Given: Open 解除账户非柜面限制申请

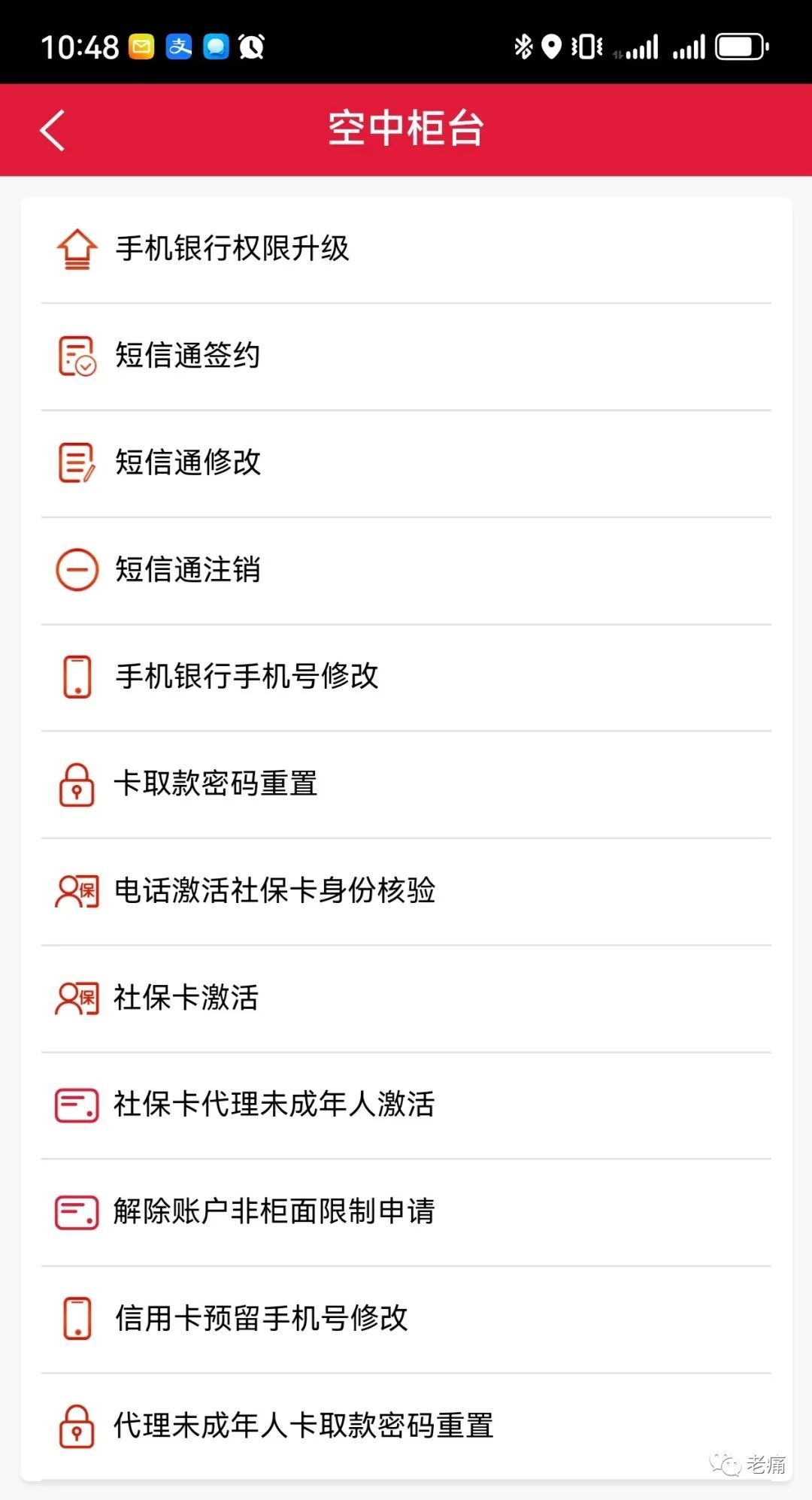Looking at the screenshot, I should click(406, 1212).
